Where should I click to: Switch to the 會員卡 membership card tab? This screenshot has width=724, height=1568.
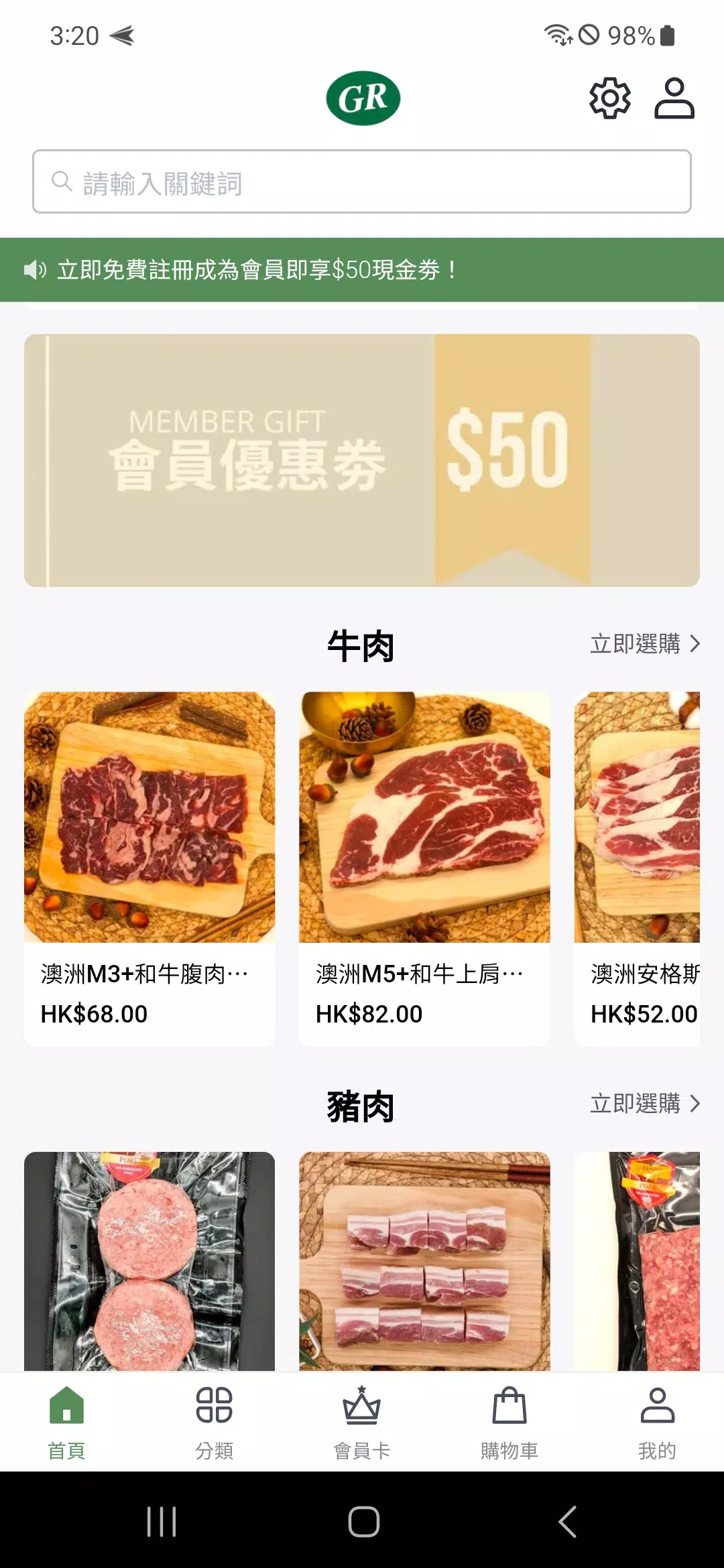click(362, 1422)
